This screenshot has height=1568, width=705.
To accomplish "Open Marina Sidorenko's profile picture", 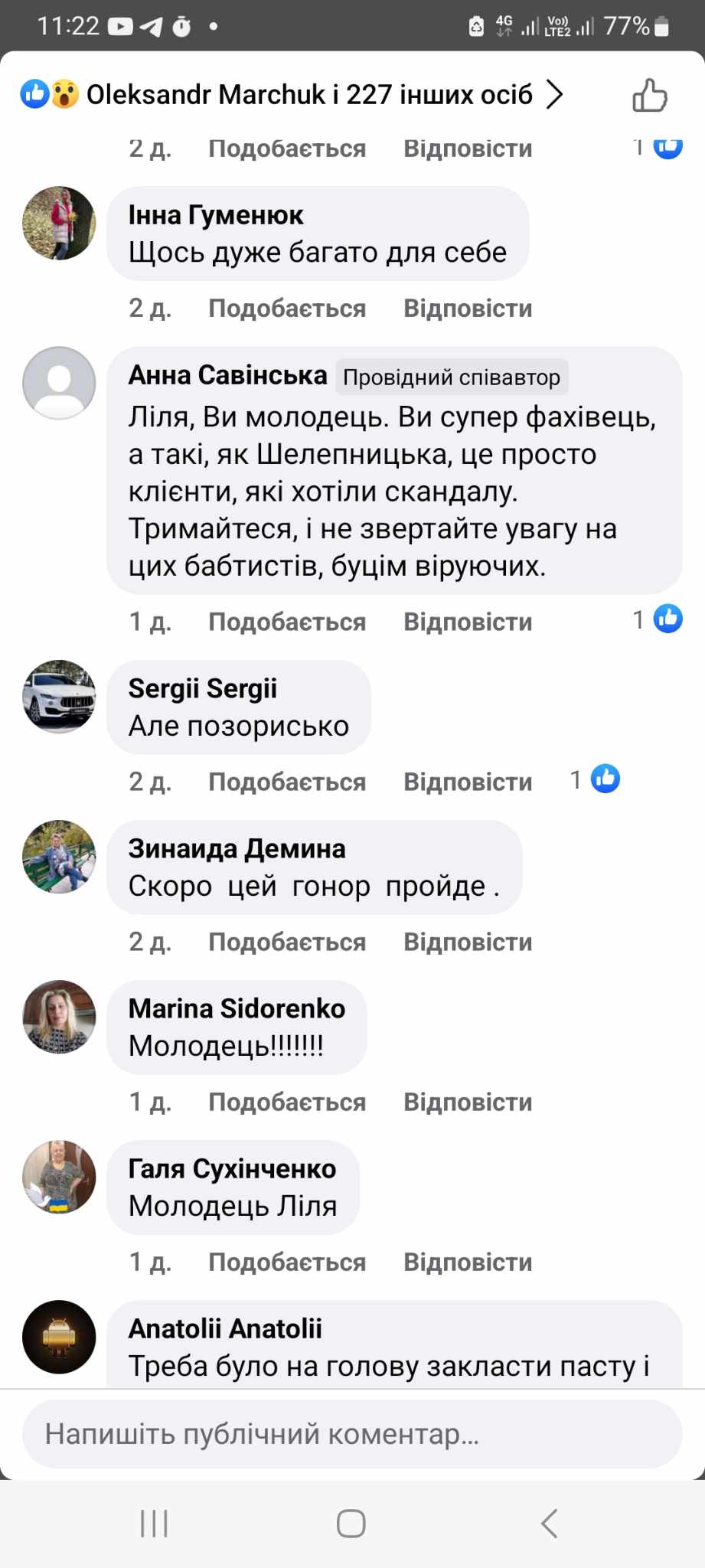I will click(x=59, y=1017).
